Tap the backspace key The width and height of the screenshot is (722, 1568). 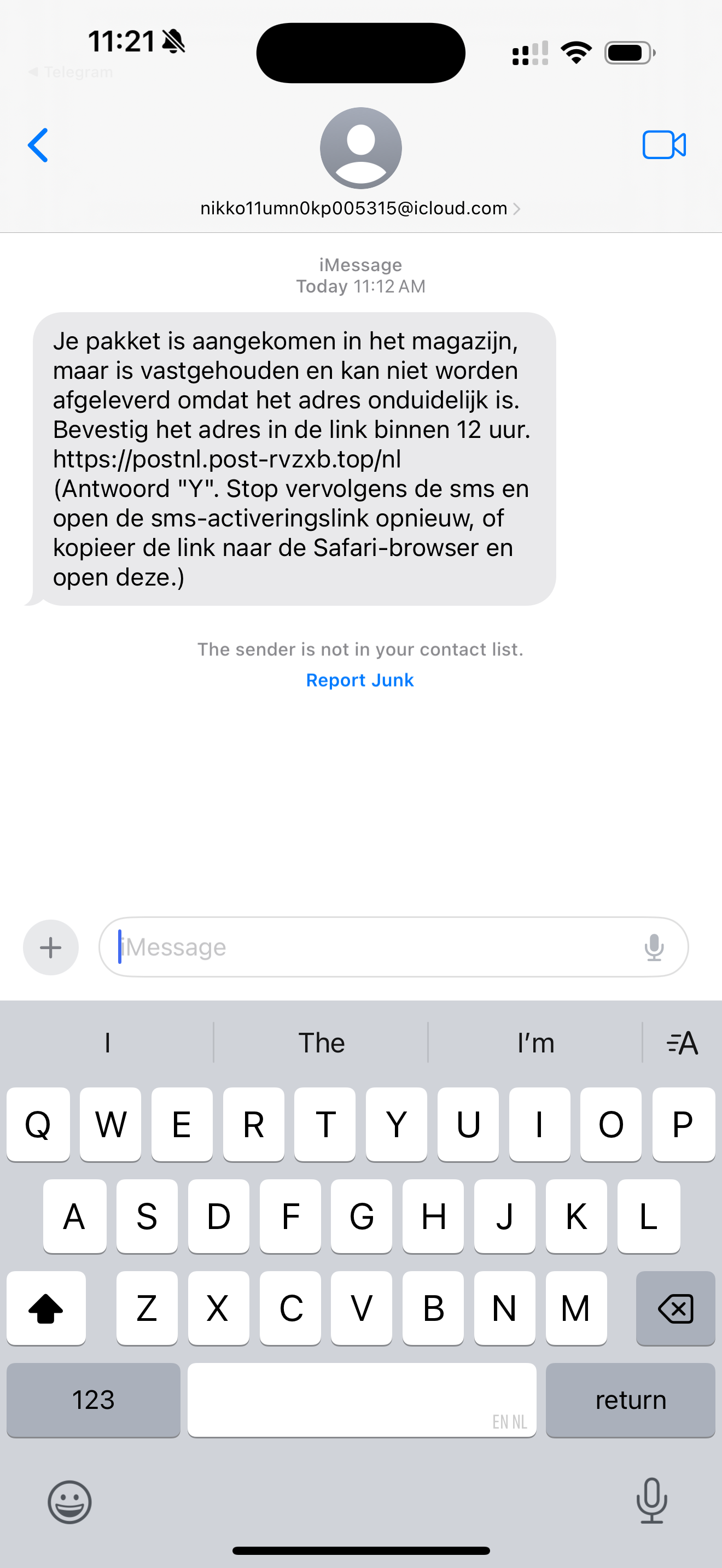click(675, 1309)
